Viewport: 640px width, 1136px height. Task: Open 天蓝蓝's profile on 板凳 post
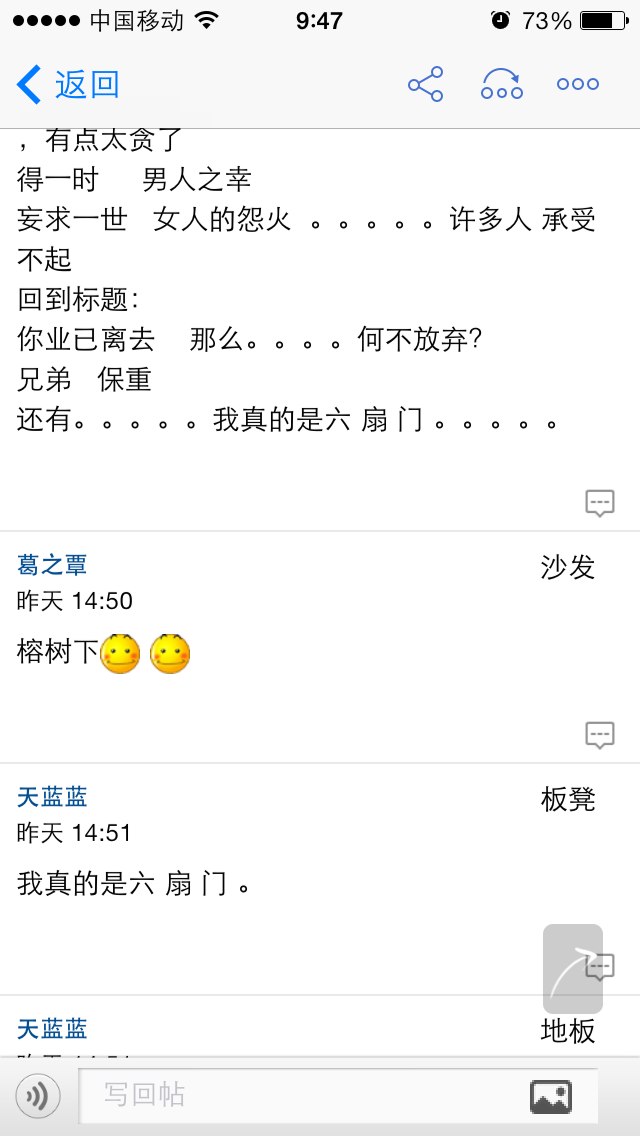(x=52, y=797)
